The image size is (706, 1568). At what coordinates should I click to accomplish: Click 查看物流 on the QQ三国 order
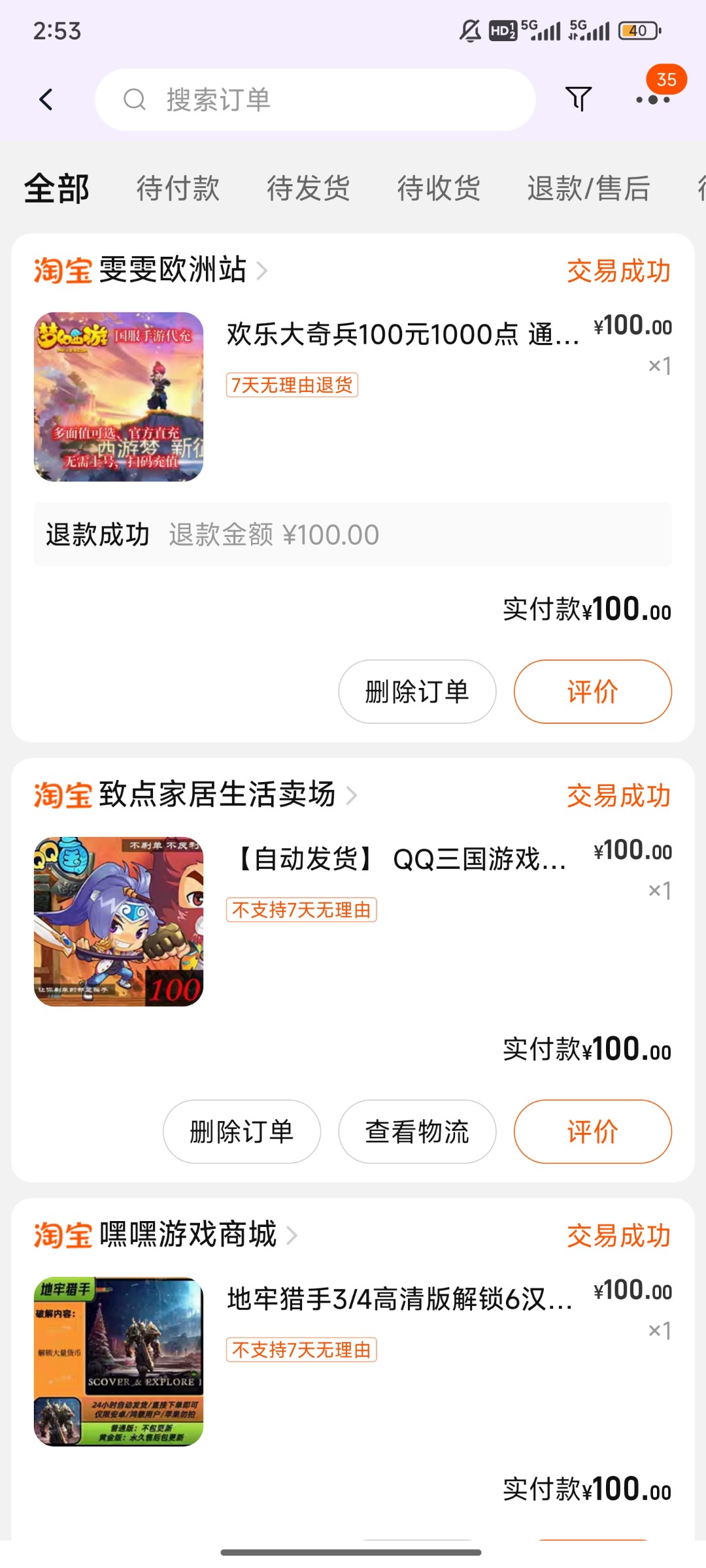tap(416, 1132)
